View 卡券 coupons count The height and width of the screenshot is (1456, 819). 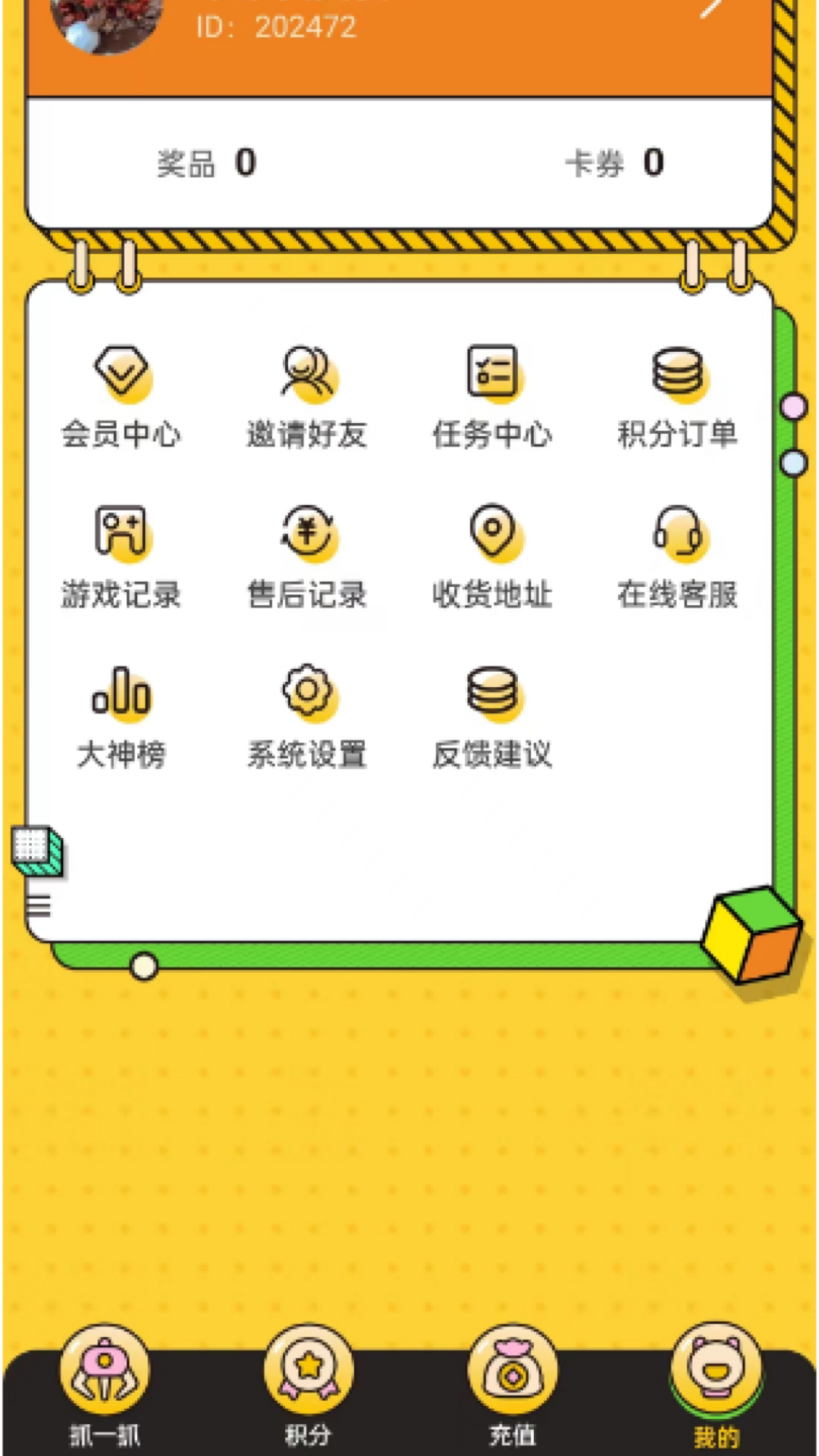tap(614, 163)
